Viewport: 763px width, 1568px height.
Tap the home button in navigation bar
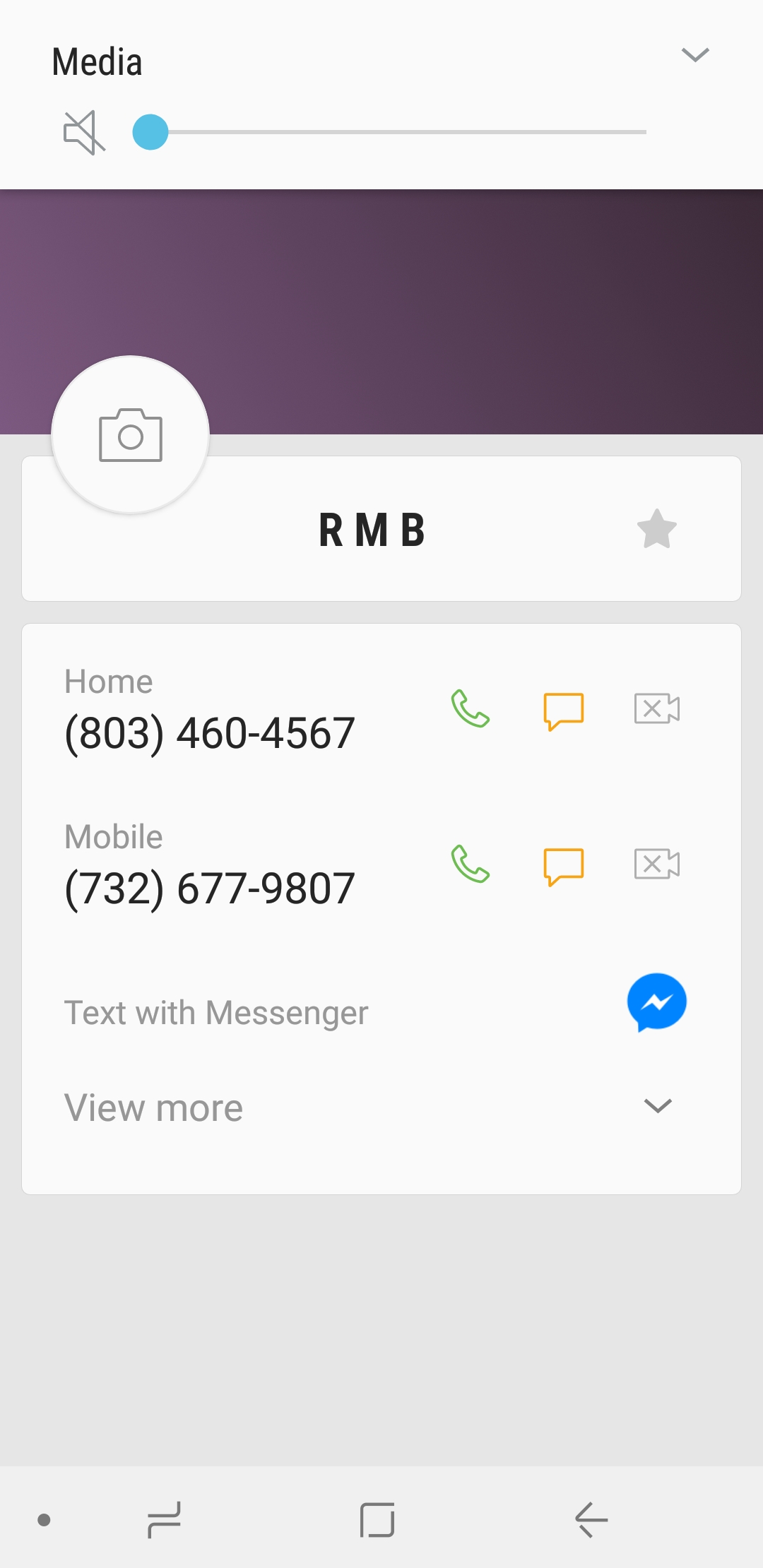377,1520
